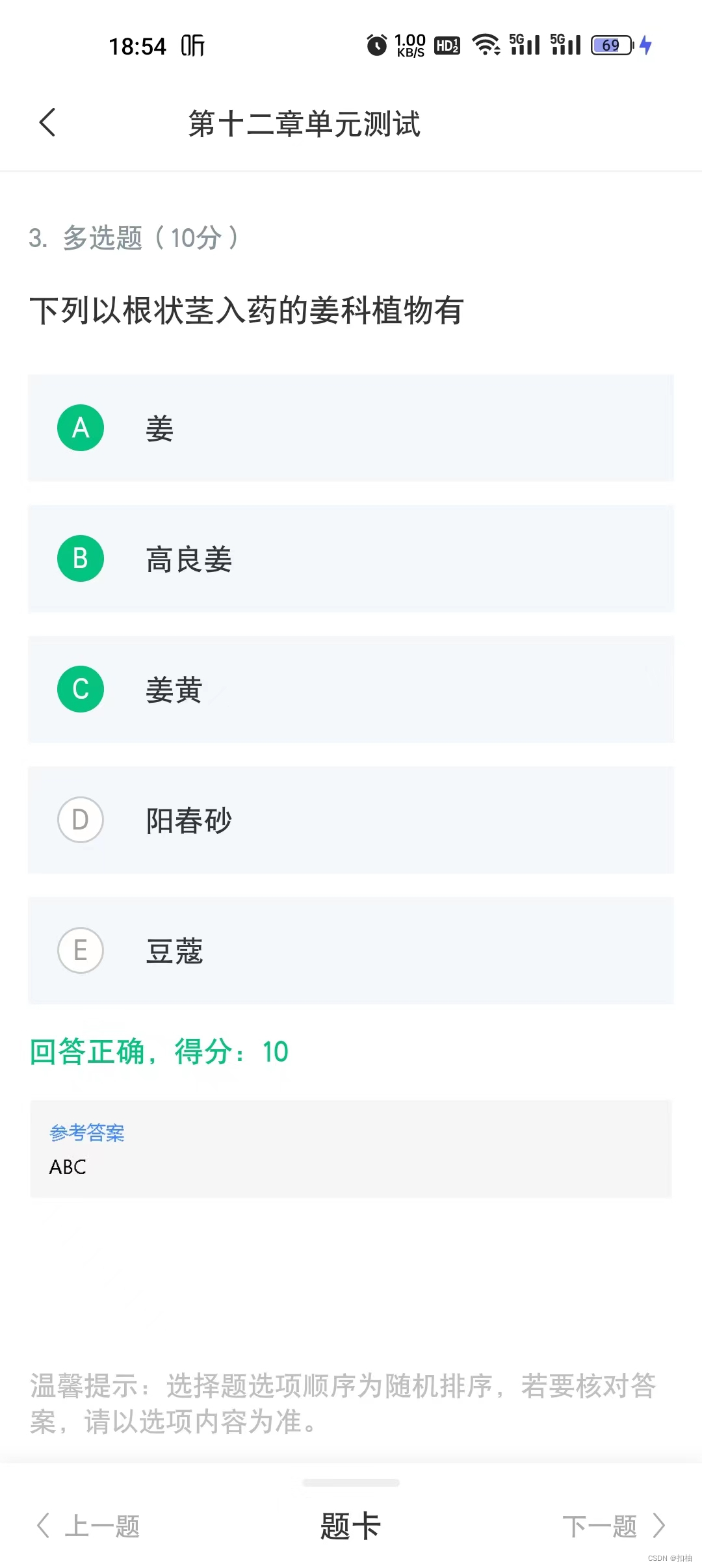Go to previous question 上一题
702x1568 pixels.
88,1525
